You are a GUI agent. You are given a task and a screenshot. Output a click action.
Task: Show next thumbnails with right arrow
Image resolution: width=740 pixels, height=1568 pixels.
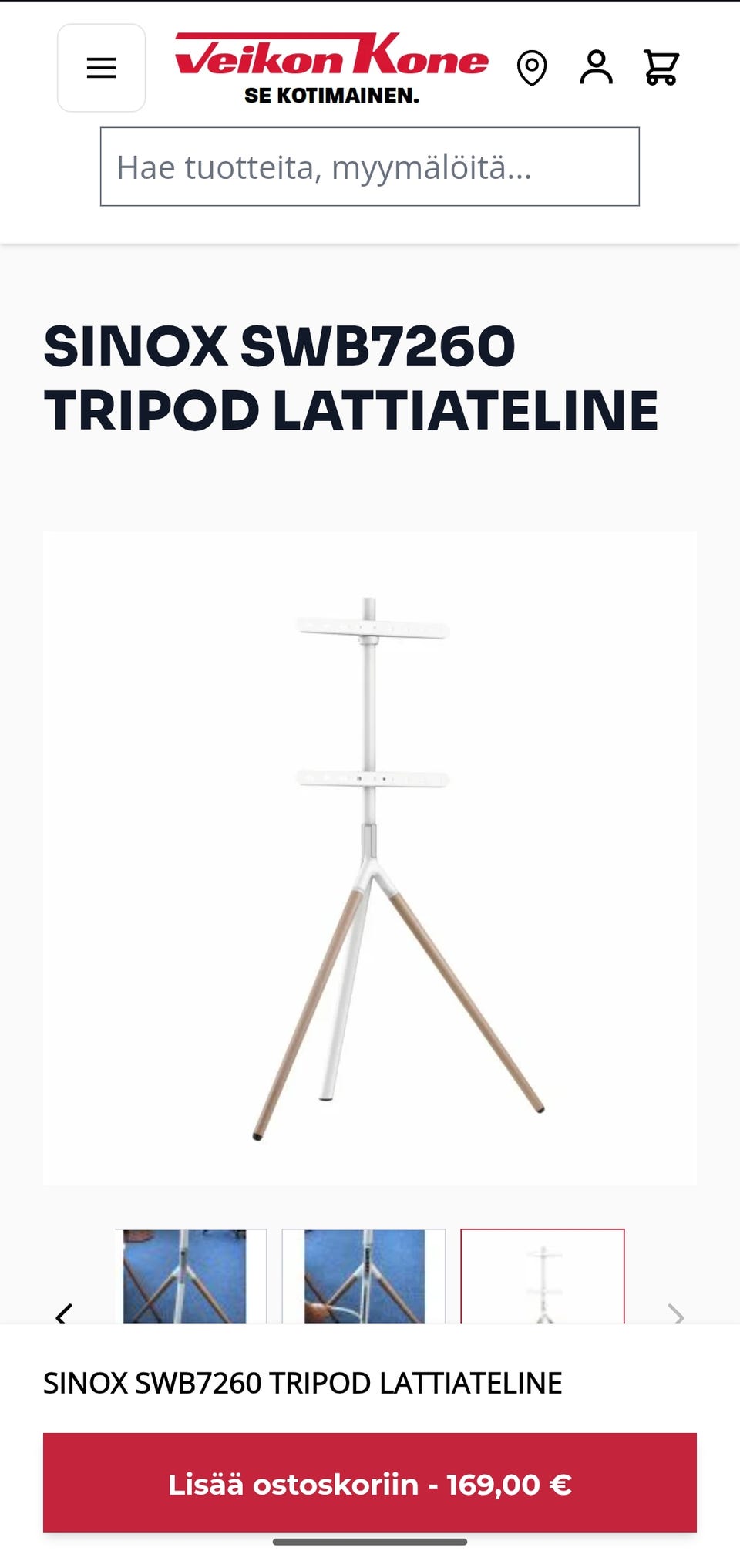[676, 1313]
